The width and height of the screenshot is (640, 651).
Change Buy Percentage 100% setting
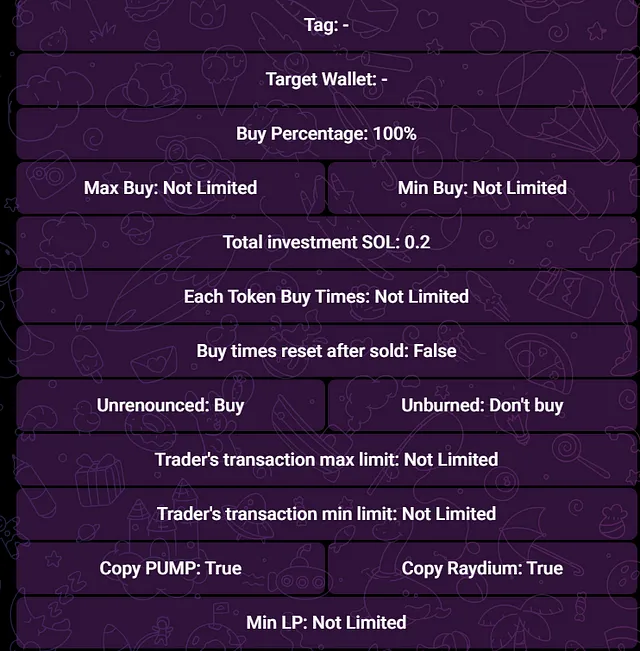(326, 133)
